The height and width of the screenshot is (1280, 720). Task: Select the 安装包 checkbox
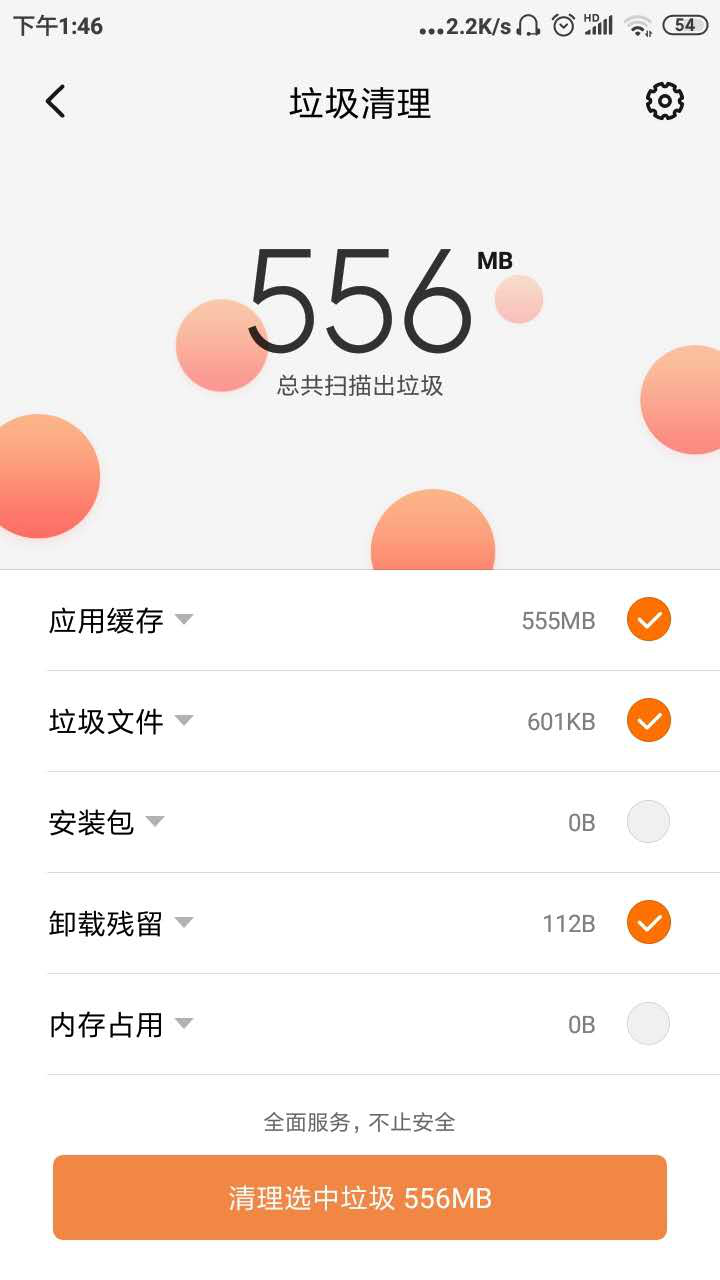(648, 822)
